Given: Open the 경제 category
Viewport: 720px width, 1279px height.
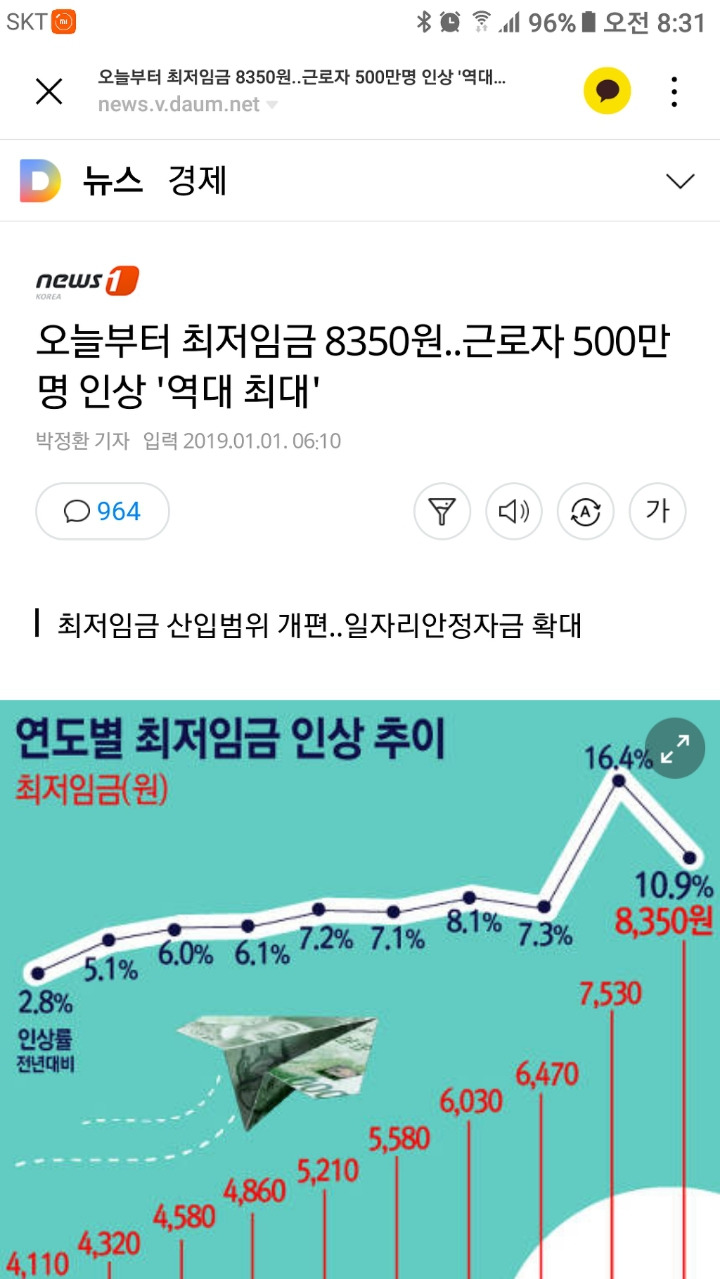Looking at the screenshot, I should pos(198,181).
